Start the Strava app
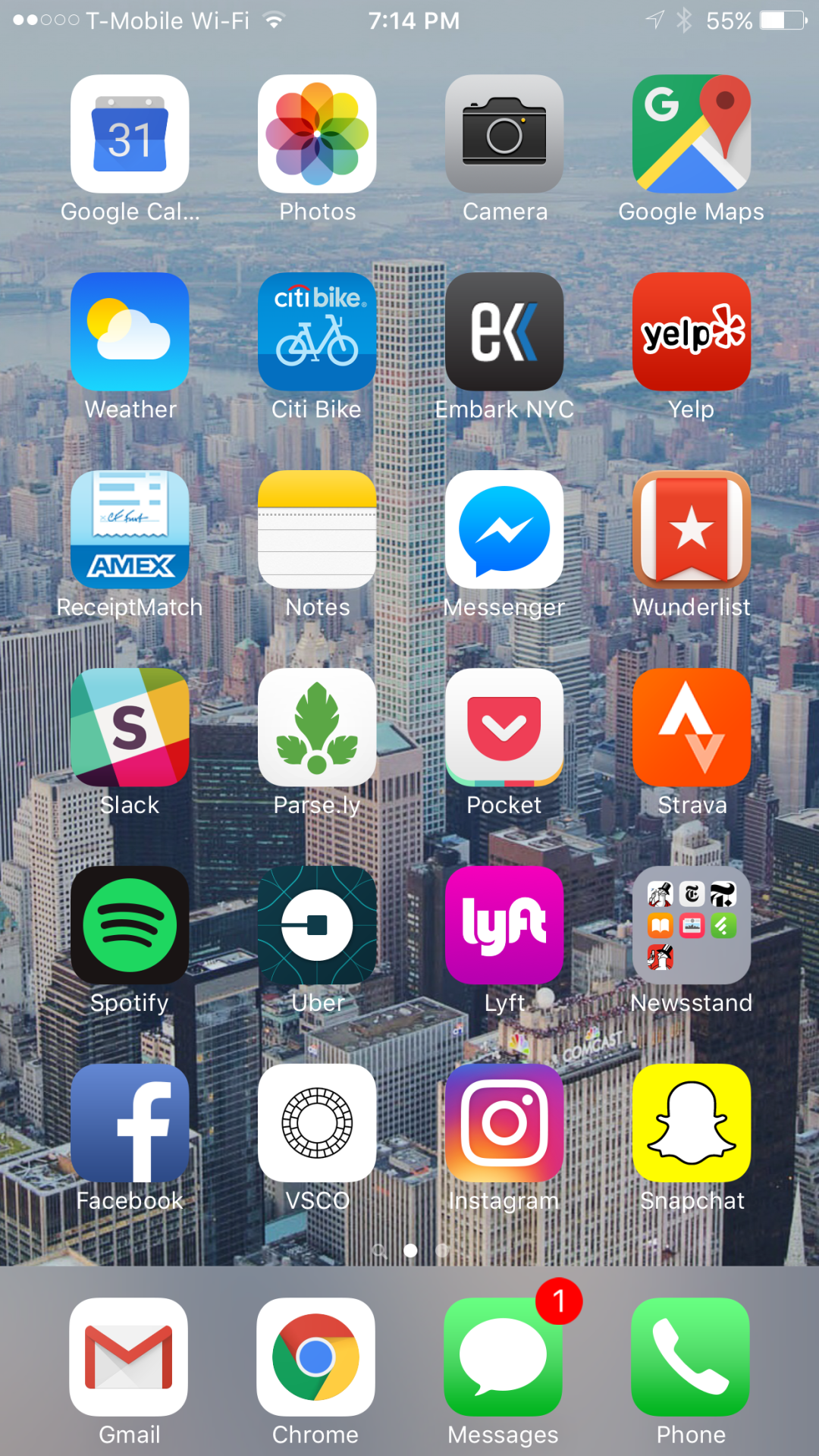The width and height of the screenshot is (819, 1456). 691,726
